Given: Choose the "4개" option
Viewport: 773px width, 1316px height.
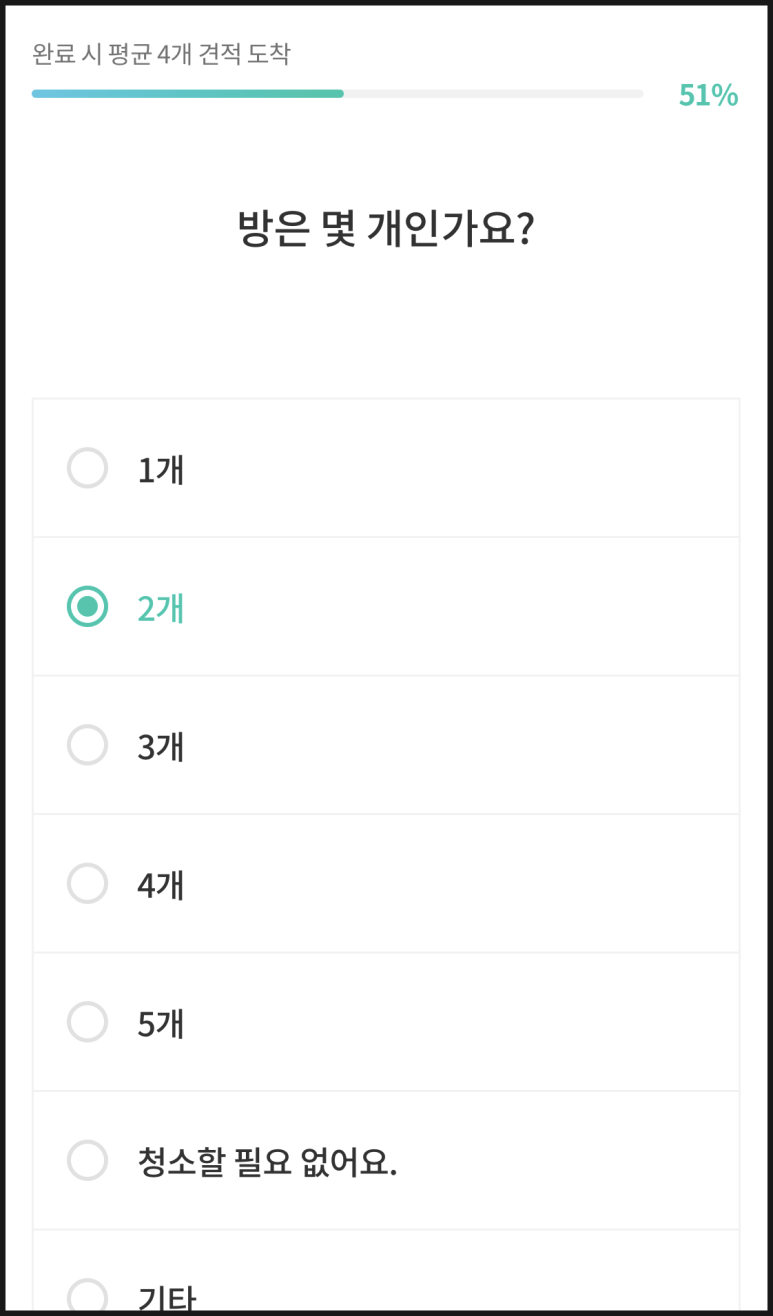Looking at the screenshot, I should [x=88, y=884].
